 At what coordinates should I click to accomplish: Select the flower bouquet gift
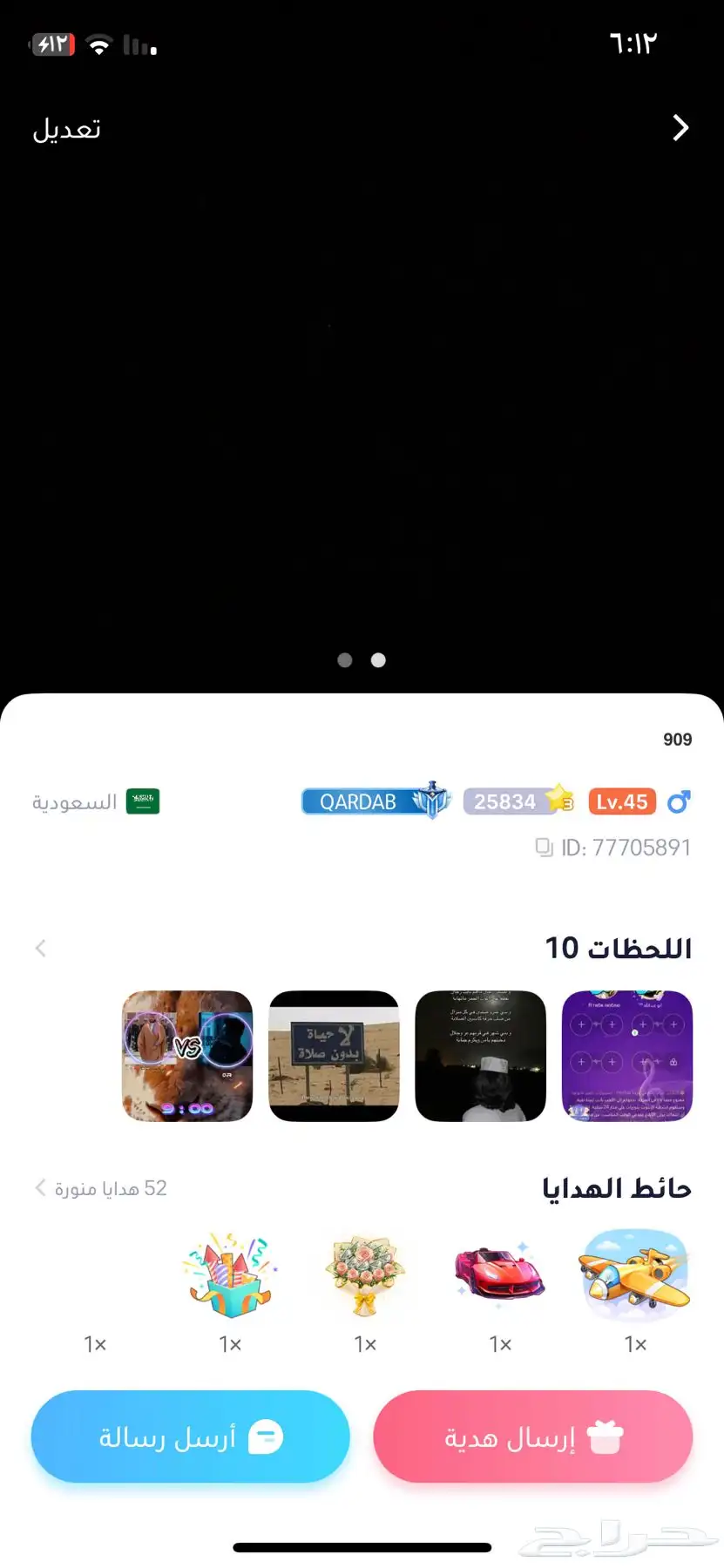tap(365, 1276)
